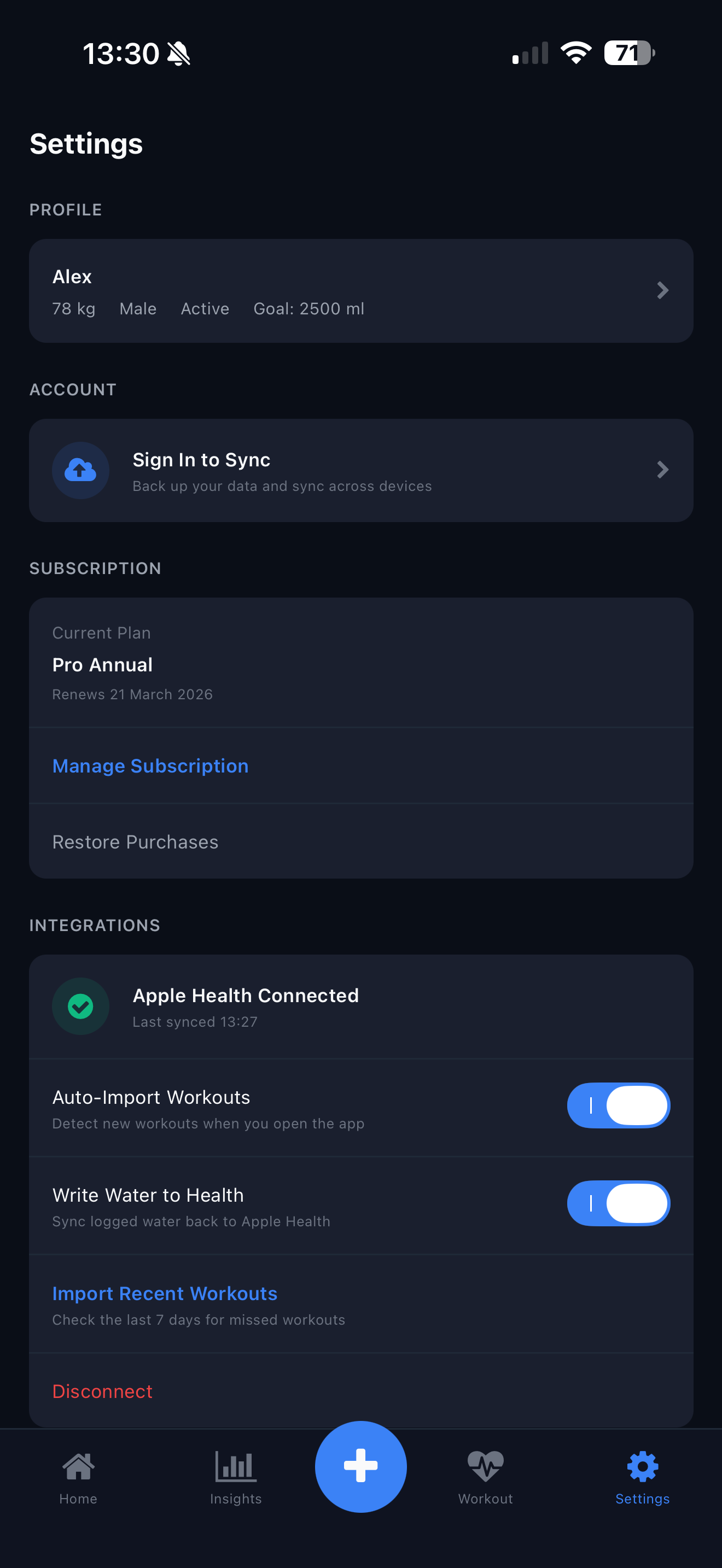Open Manage Subscription
This screenshot has height=1568, width=722.
pyautogui.click(x=150, y=766)
